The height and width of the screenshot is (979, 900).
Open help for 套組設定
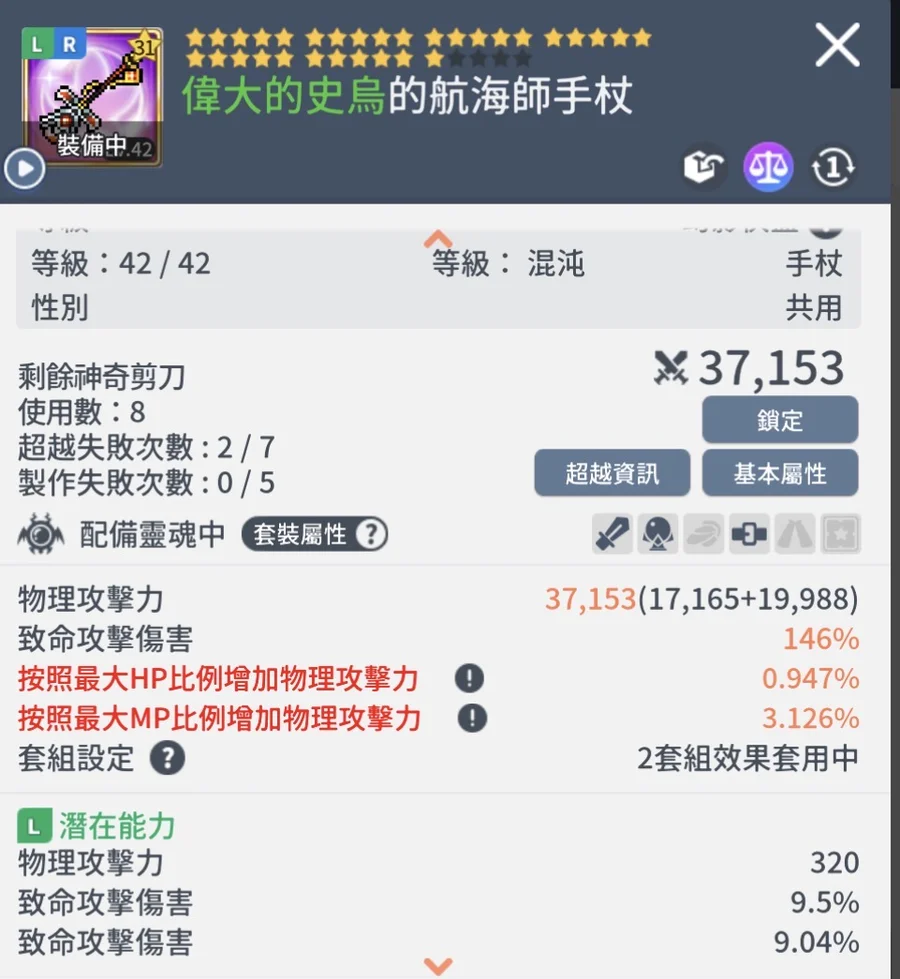[x=167, y=758]
